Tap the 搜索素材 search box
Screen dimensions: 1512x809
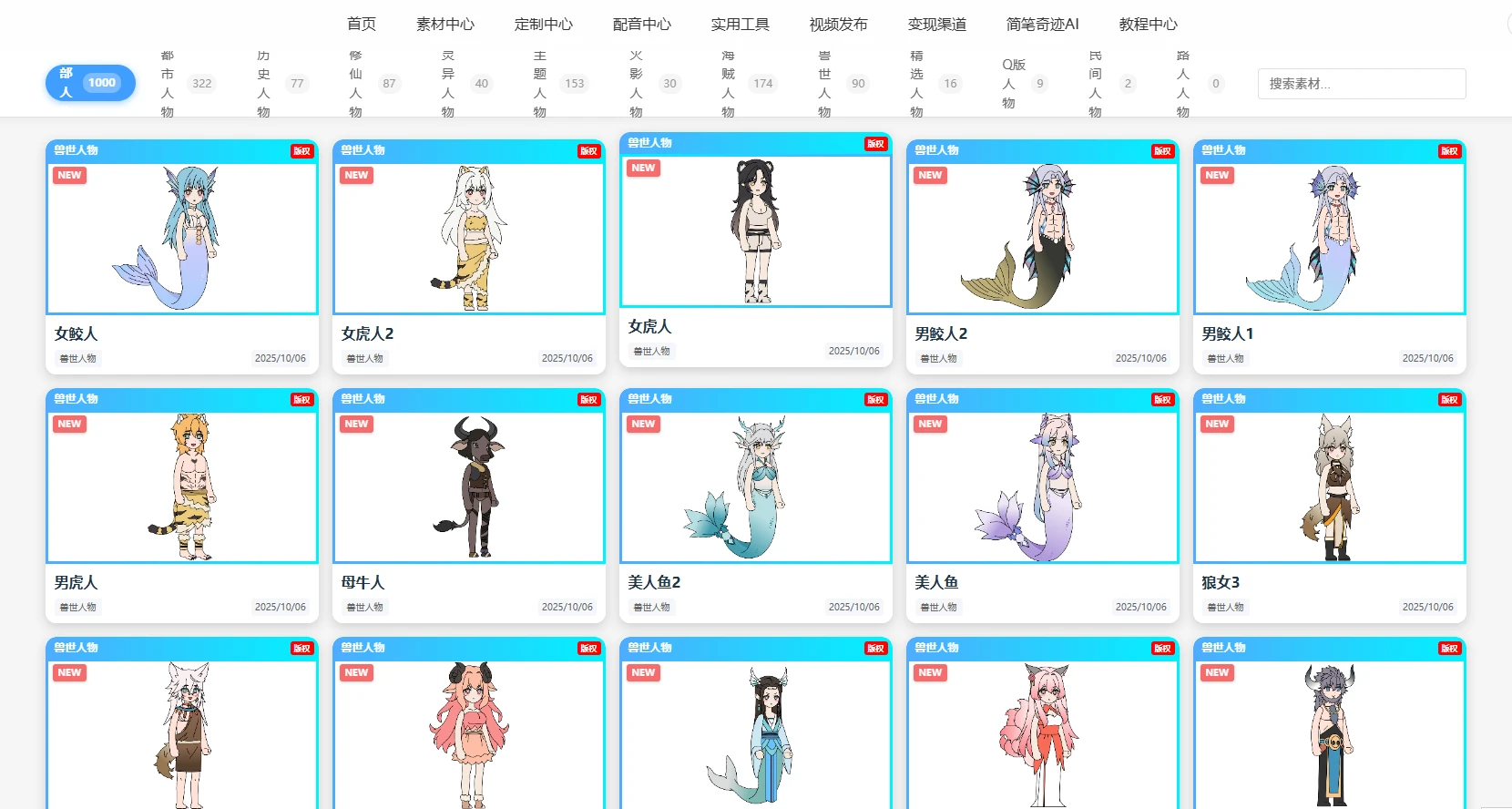tap(1361, 84)
